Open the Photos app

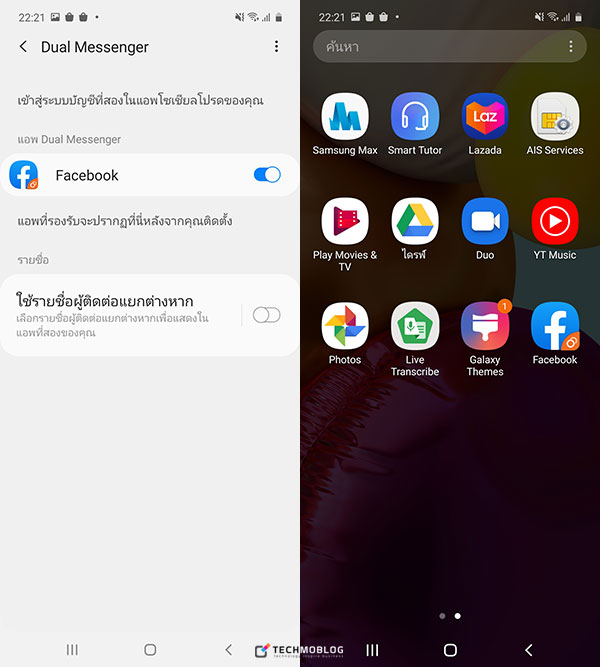(x=345, y=326)
